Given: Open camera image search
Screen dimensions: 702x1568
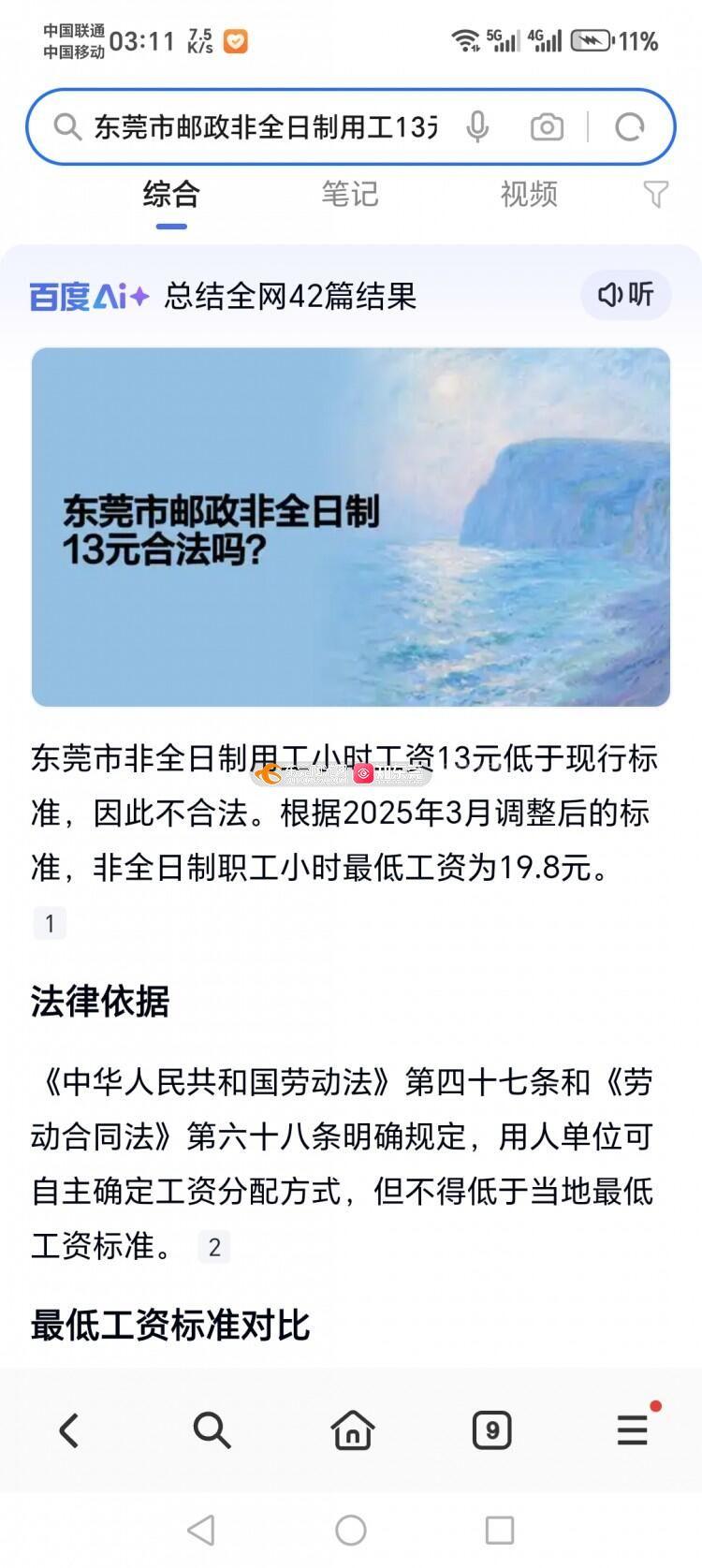Looking at the screenshot, I should [547, 127].
